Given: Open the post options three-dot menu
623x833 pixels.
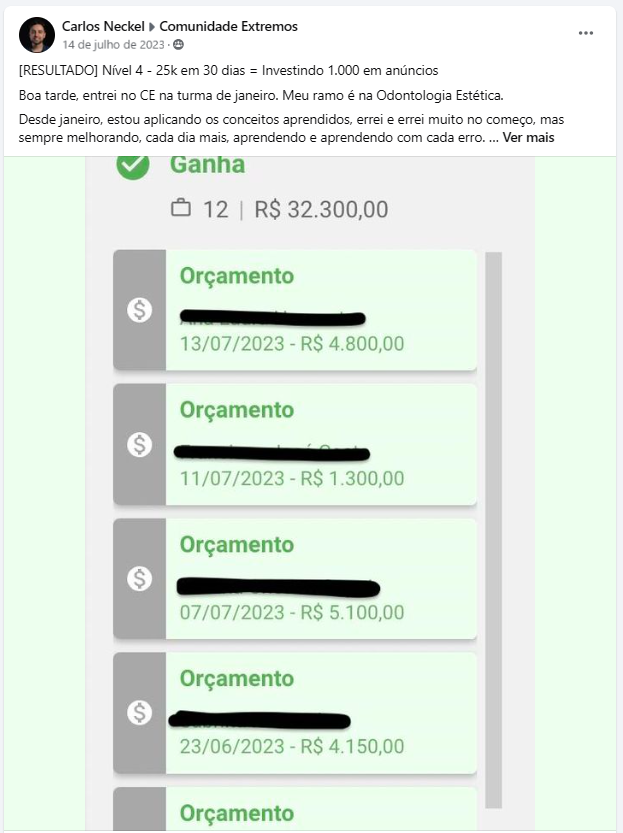Looking at the screenshot, I should pos(586,33).
